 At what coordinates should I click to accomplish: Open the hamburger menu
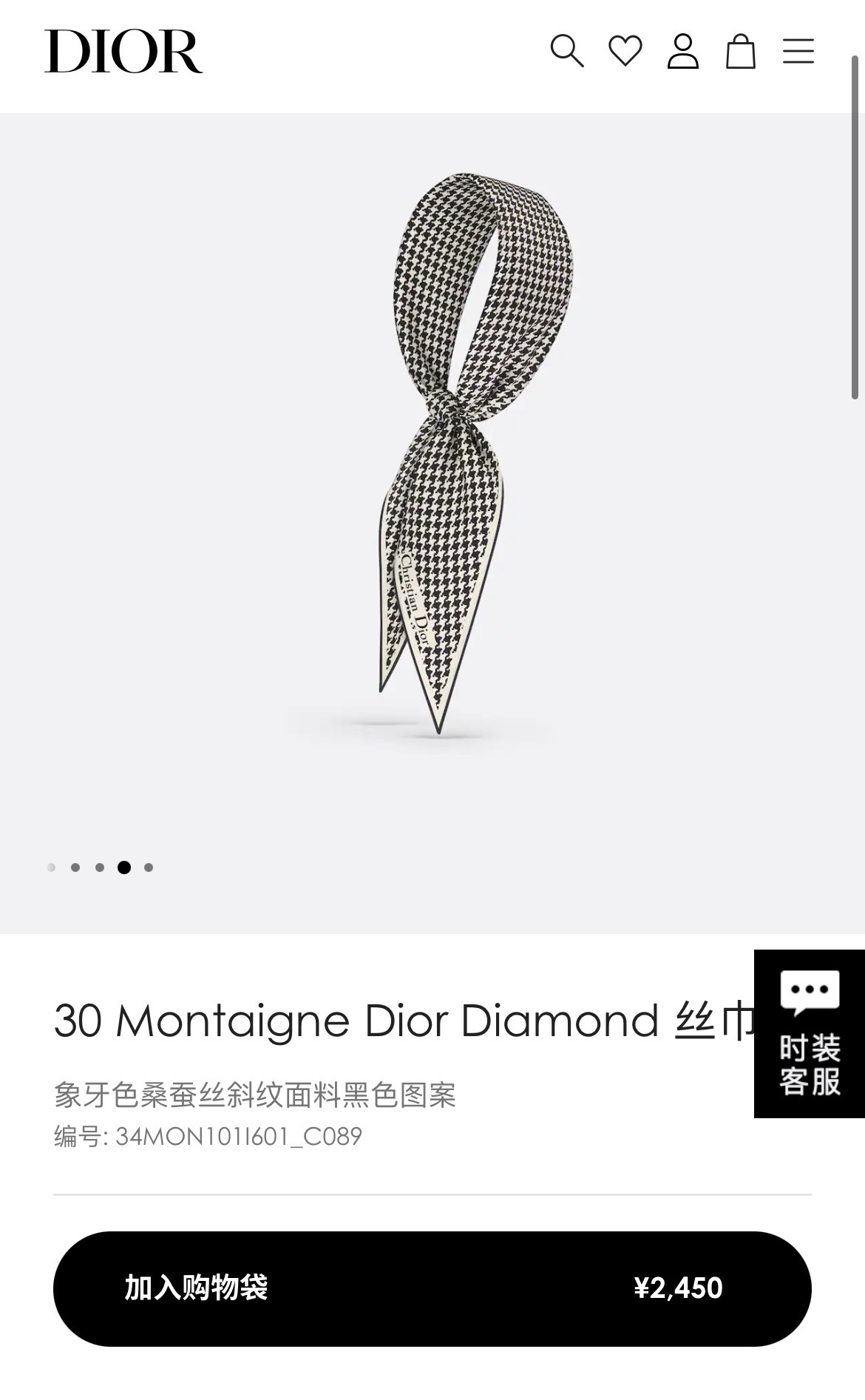point(798,51)
